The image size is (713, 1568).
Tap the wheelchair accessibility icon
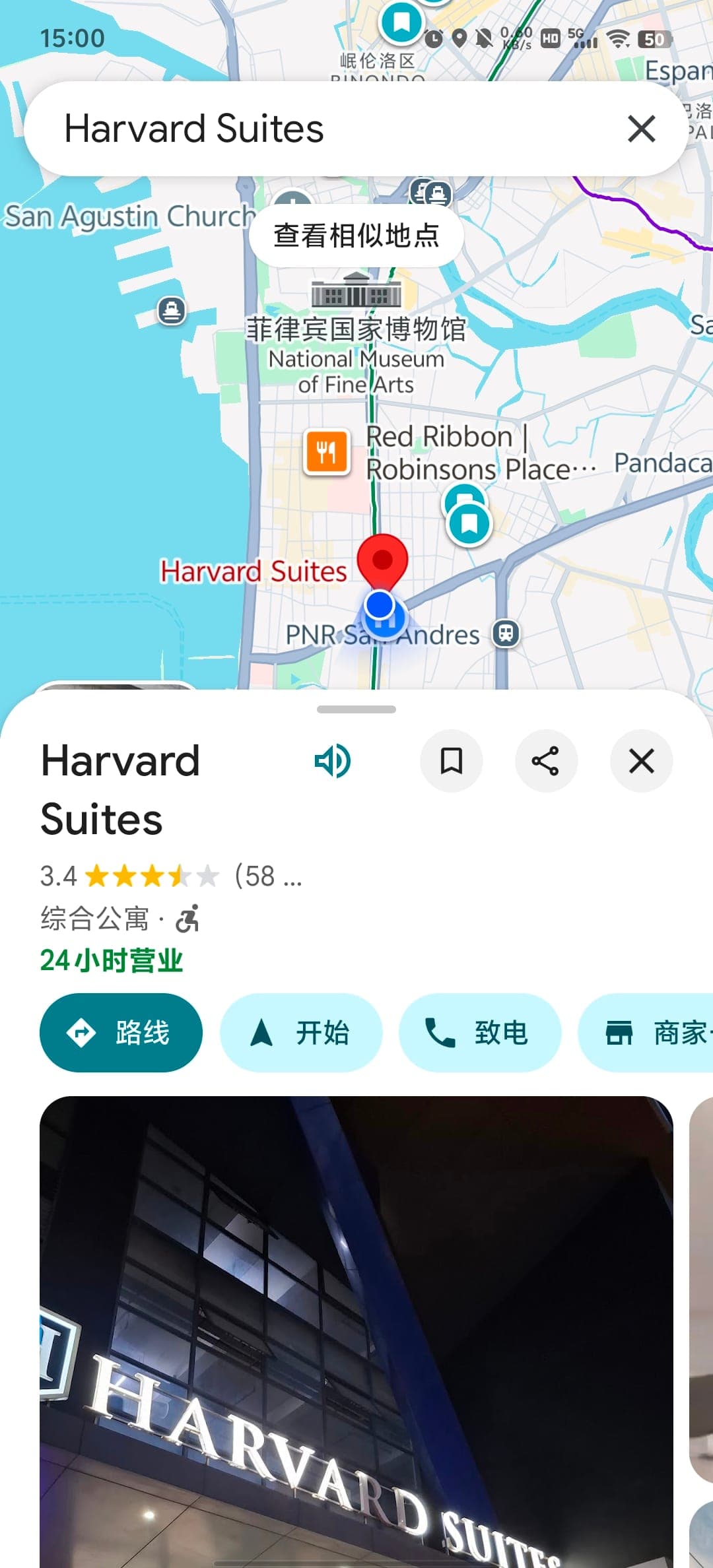click(188, 917)
